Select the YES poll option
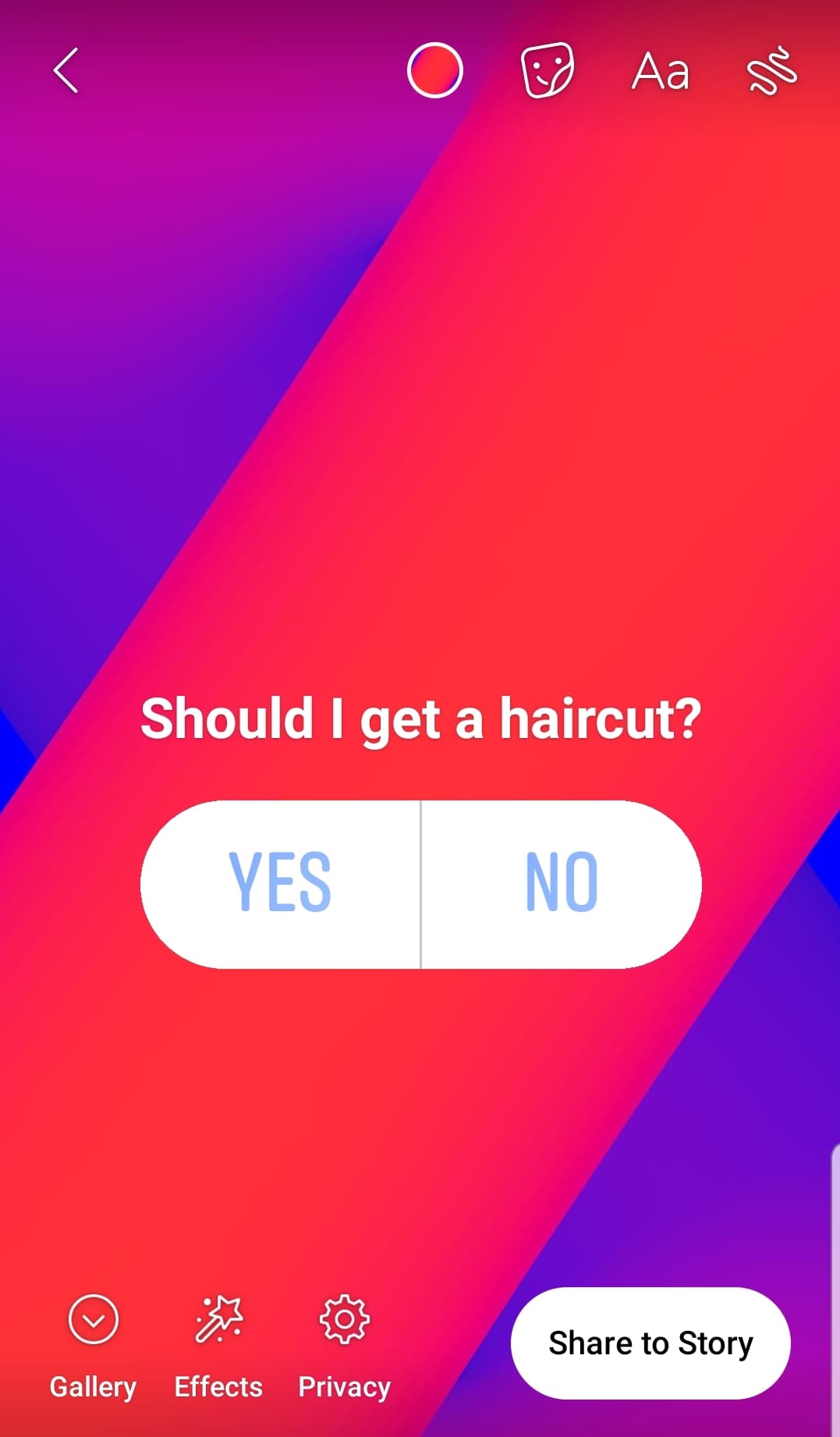Image resolution: width=840 pixels, height=1437 pixels. coord(281,884)
